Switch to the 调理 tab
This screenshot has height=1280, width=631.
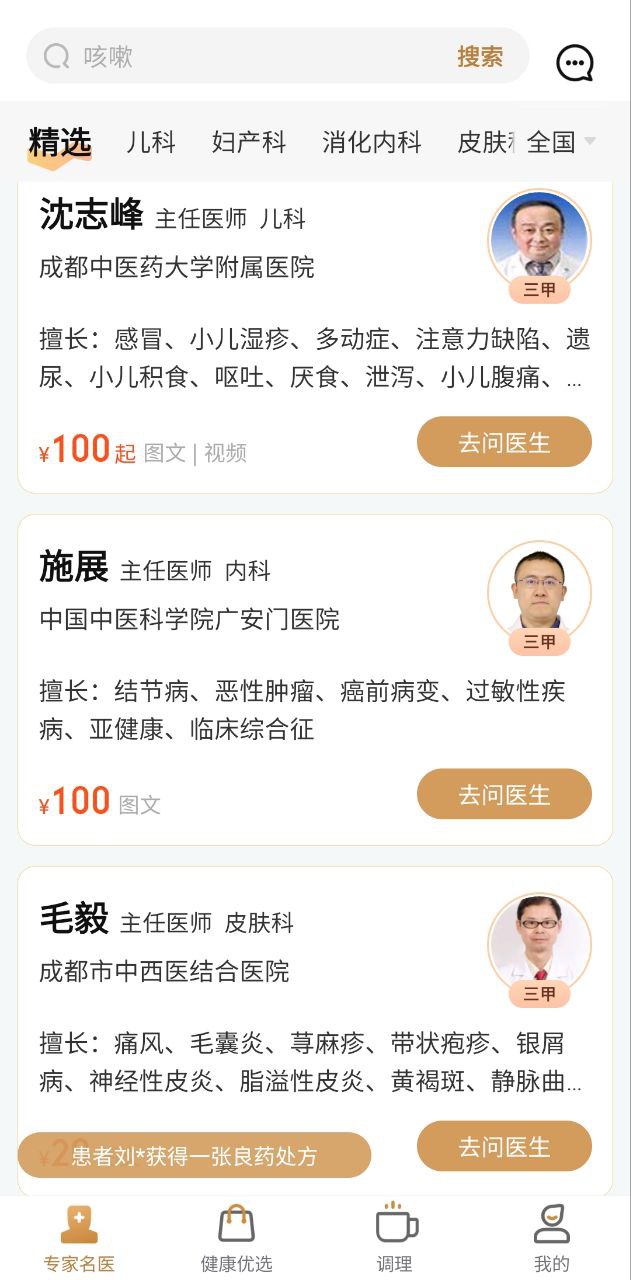pyautogui.click(x=395, y=1240)
